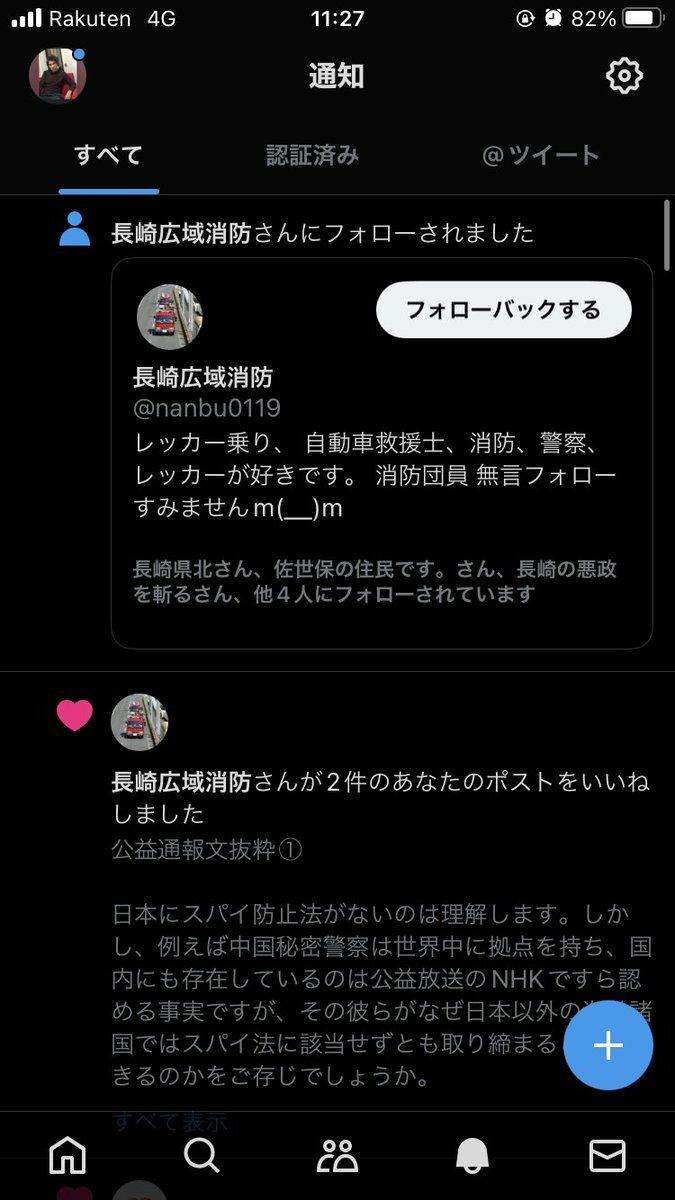The height and width of the screenshot is (1200, 675).
Task: Go to the Home tab
Action: 68,1156
